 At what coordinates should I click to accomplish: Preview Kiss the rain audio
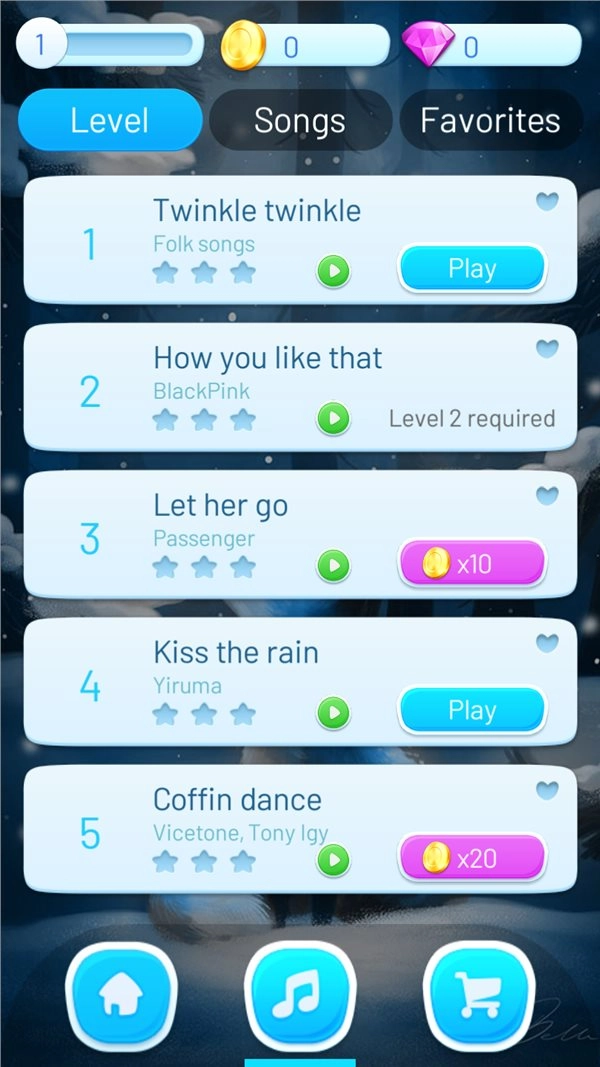click(333, 713)
